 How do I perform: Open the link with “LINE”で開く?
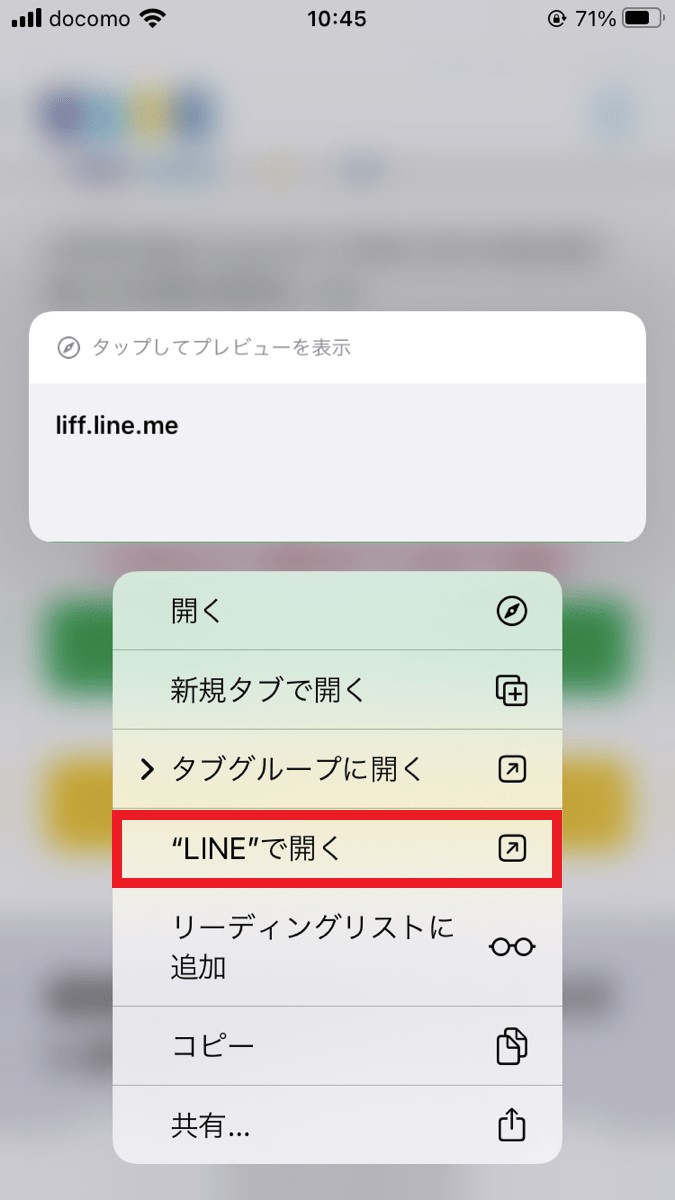click(x=337, y=849)
